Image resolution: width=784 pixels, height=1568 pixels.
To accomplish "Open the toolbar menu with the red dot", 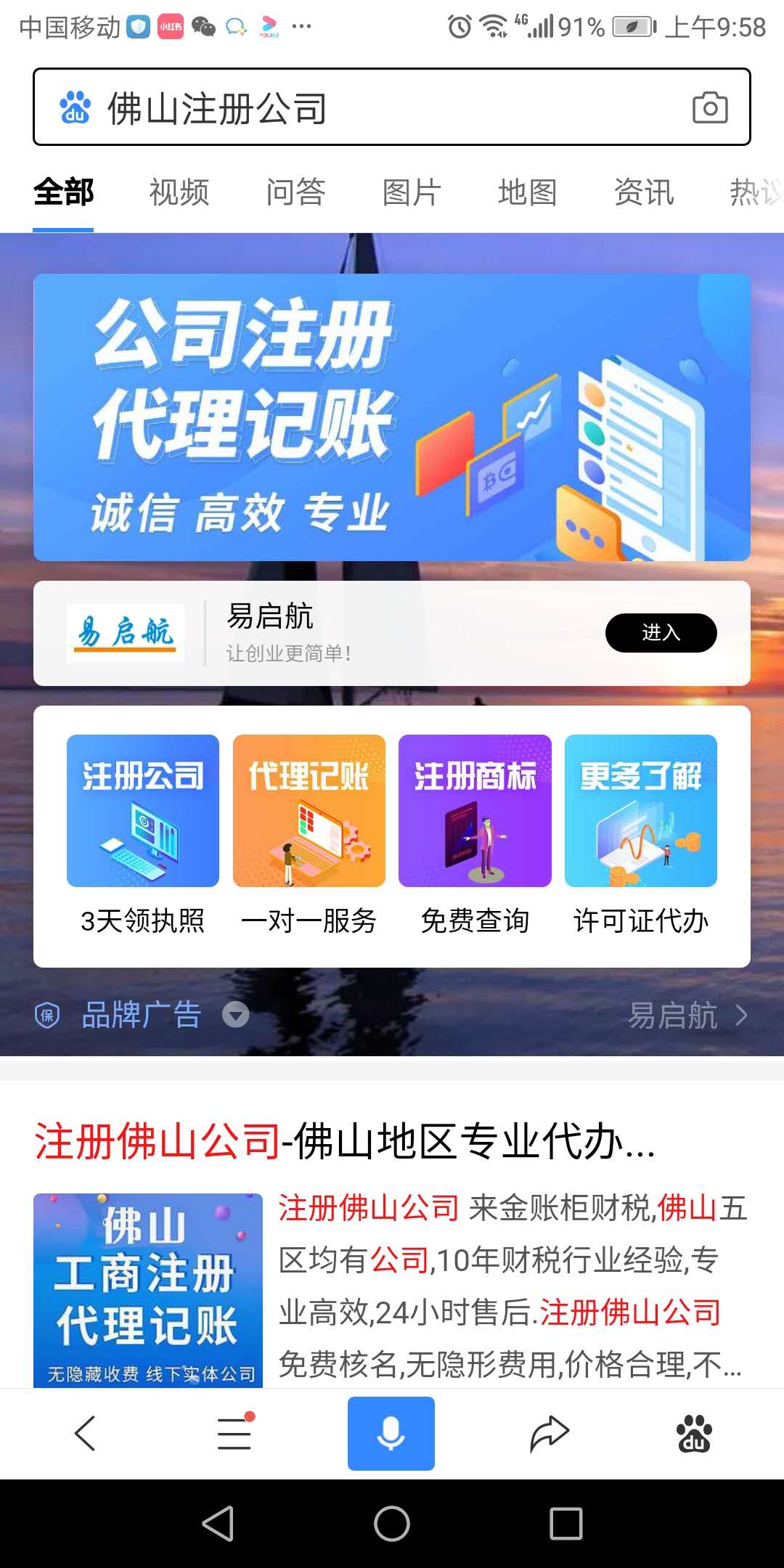I will [x=234, y=1434].
